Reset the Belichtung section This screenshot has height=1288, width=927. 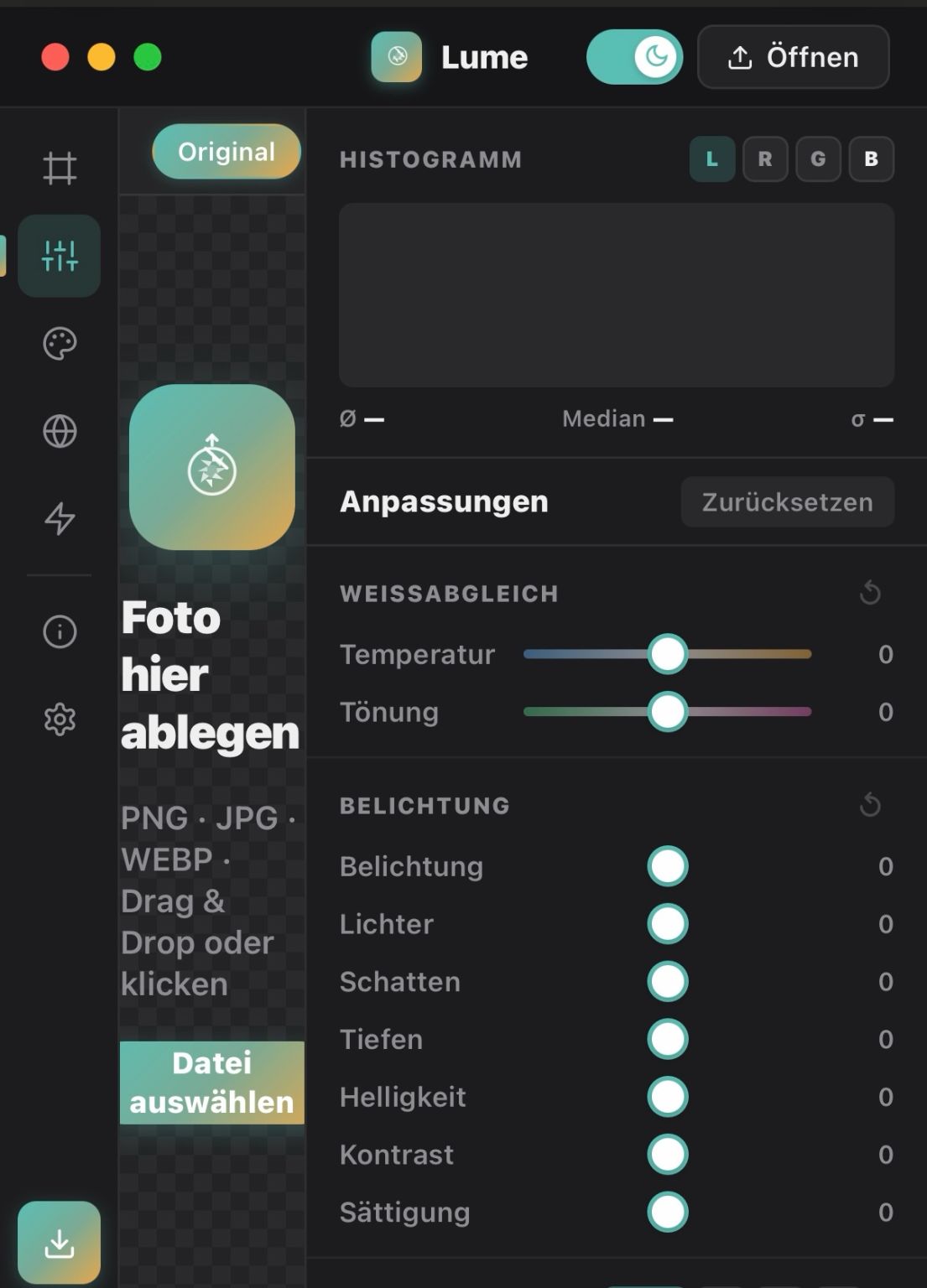tap(870, 805)
